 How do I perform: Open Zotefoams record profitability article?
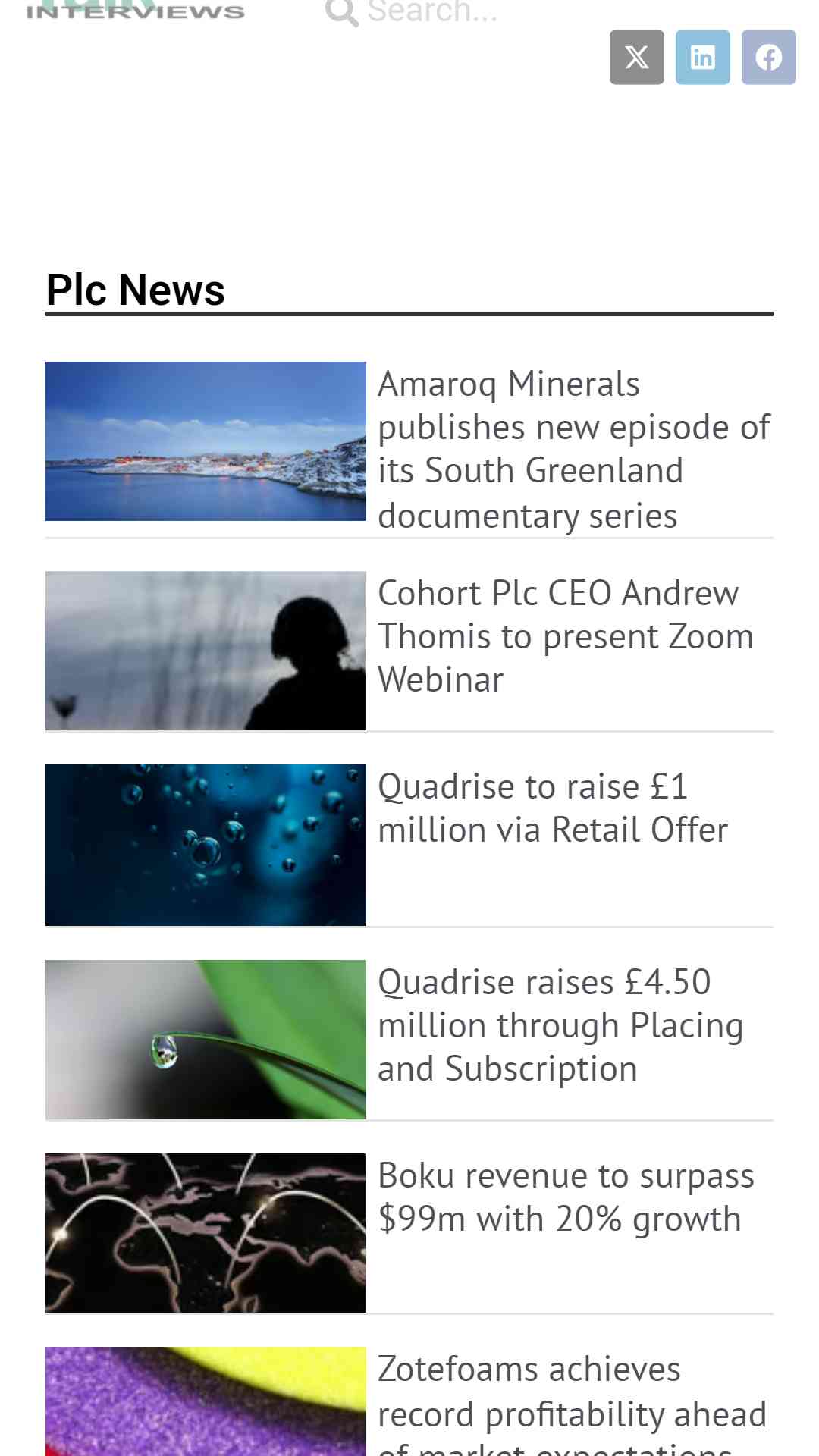click(570, 1403)
